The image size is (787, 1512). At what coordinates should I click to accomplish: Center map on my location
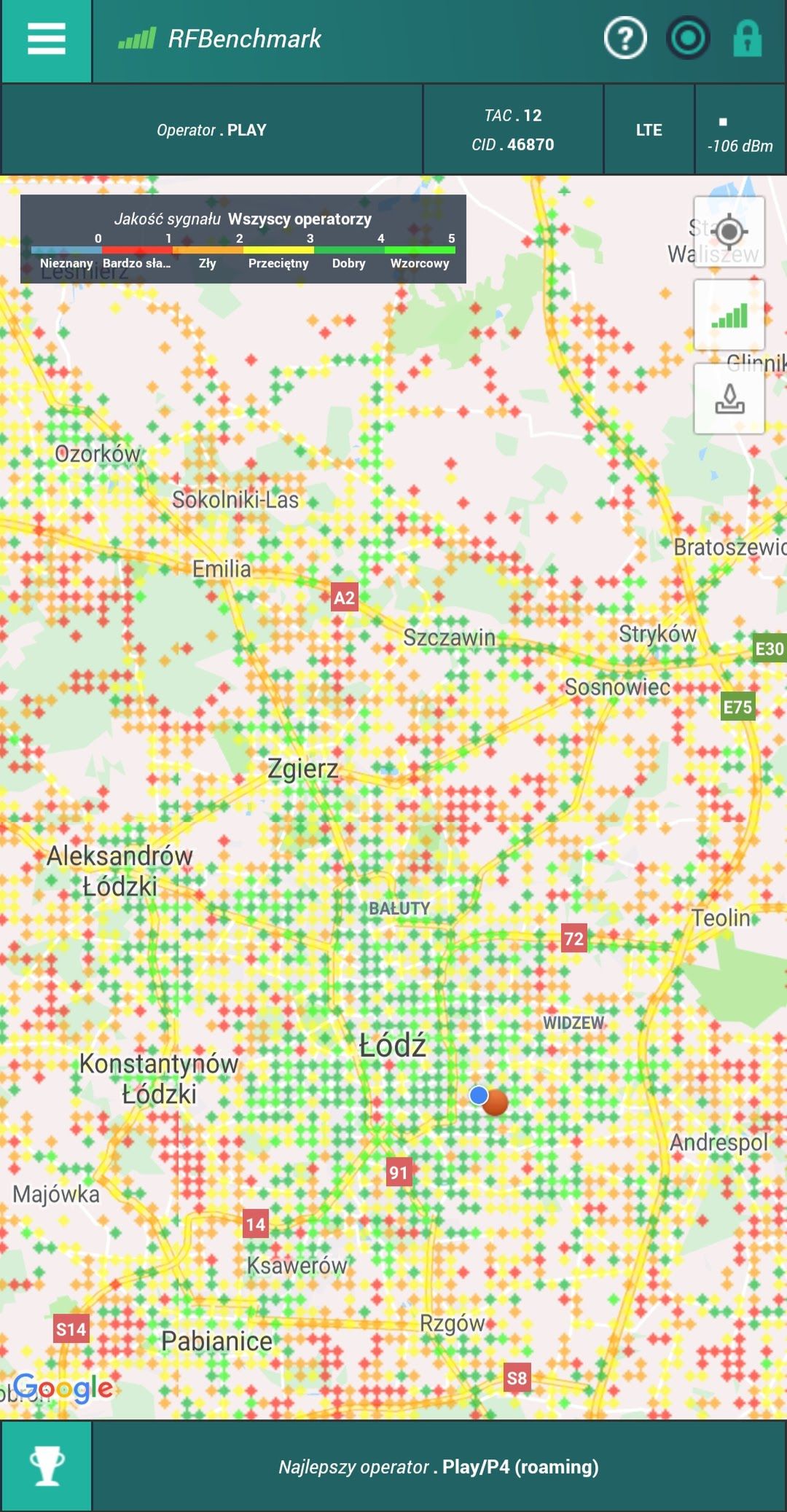coord(729,232)
